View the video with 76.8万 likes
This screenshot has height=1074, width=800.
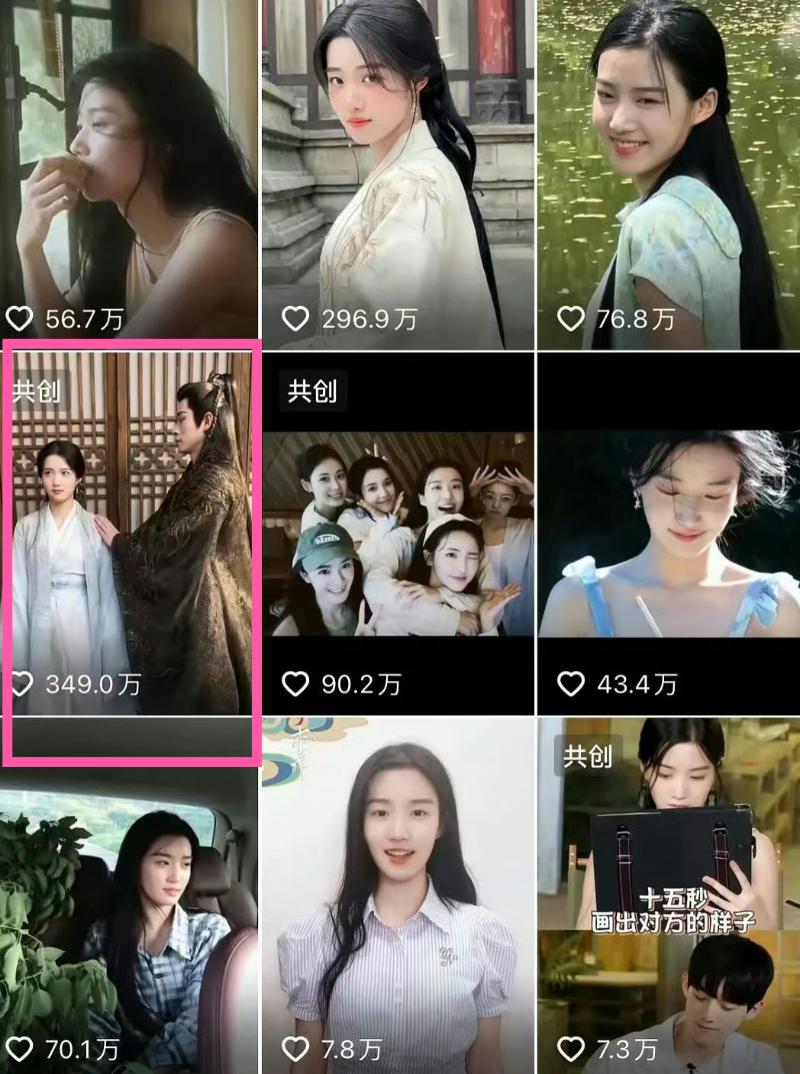pos(668,170)
